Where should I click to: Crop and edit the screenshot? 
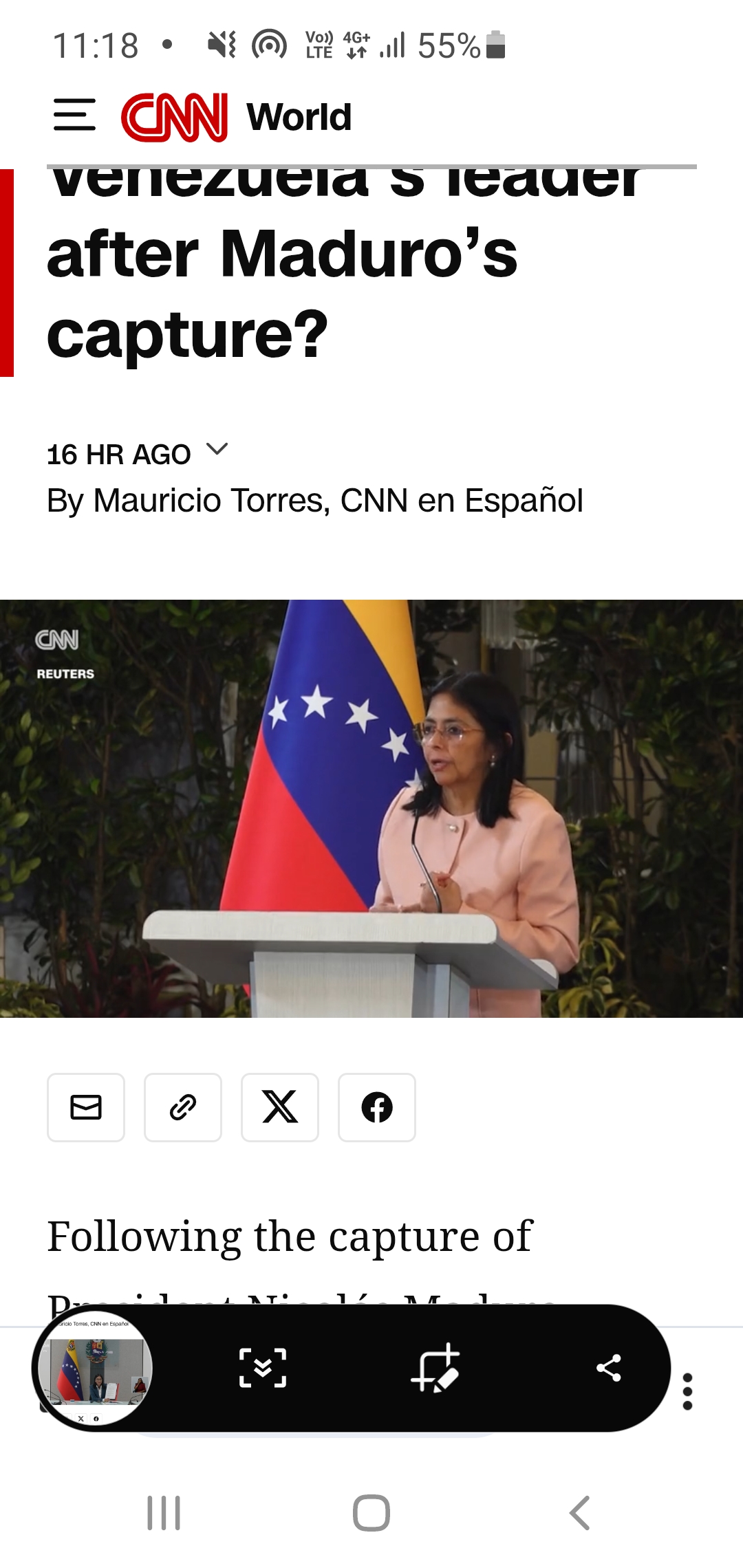435,1368
